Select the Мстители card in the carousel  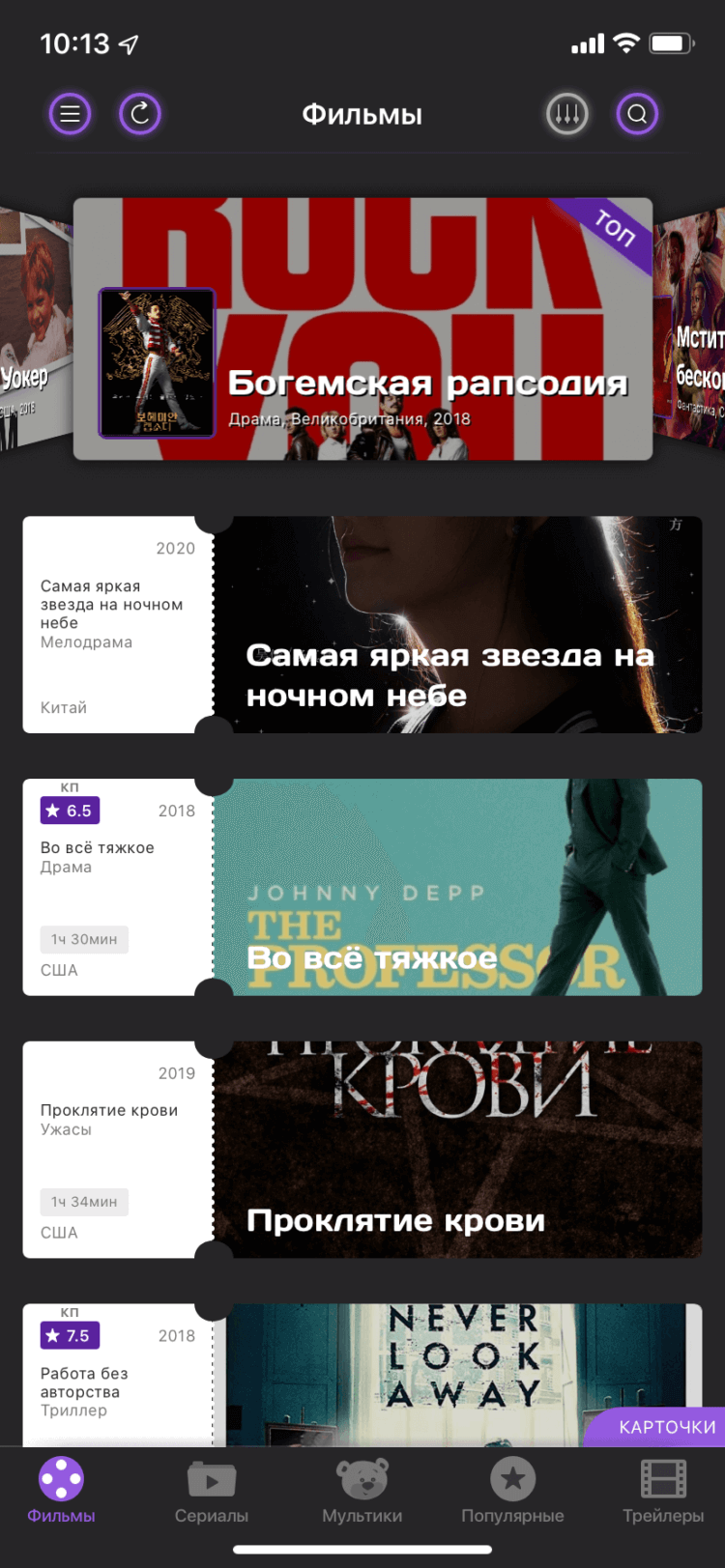pyautogui.click(x=694, y=328)
